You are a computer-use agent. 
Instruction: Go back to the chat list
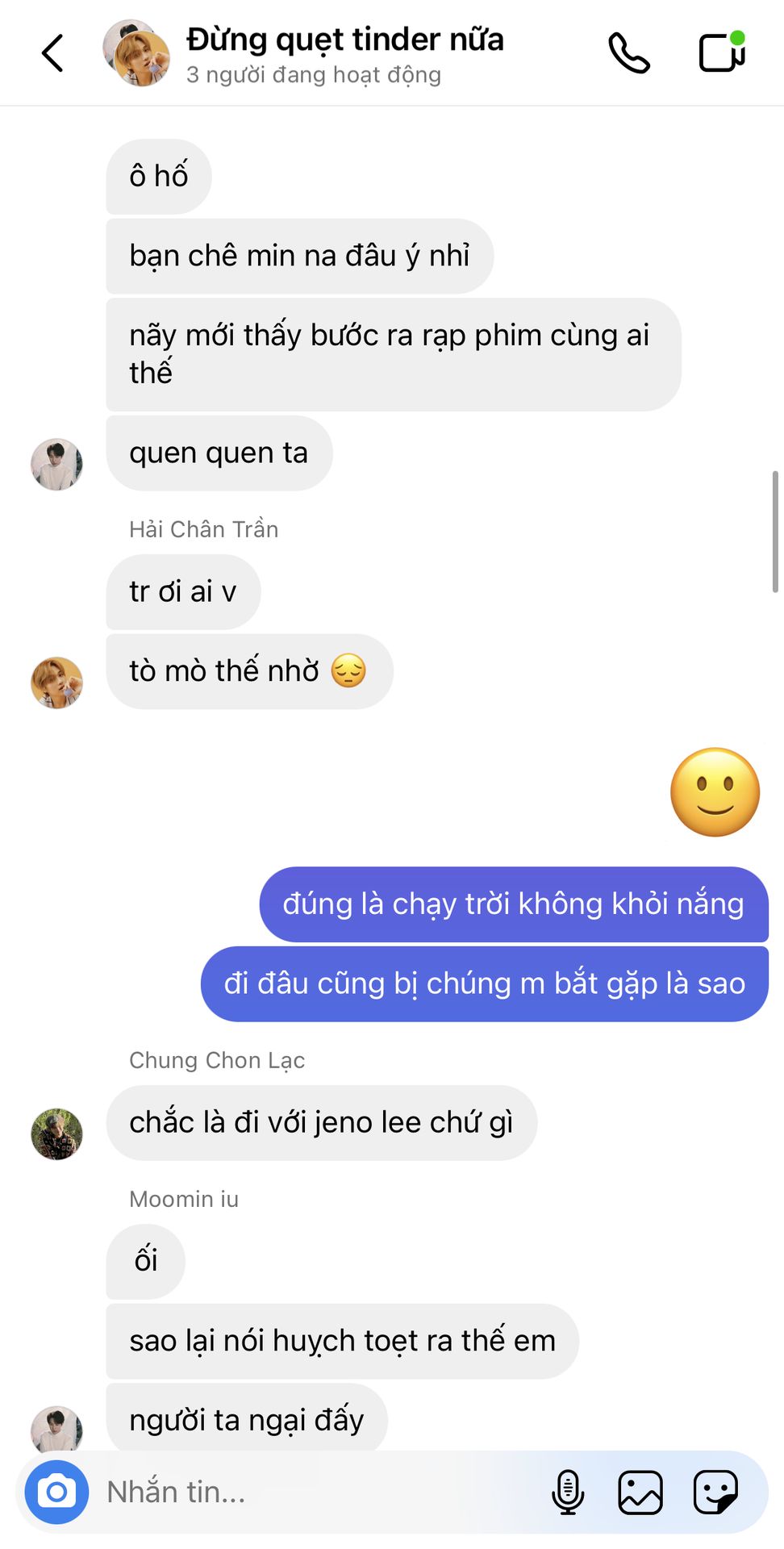[52, 53]
